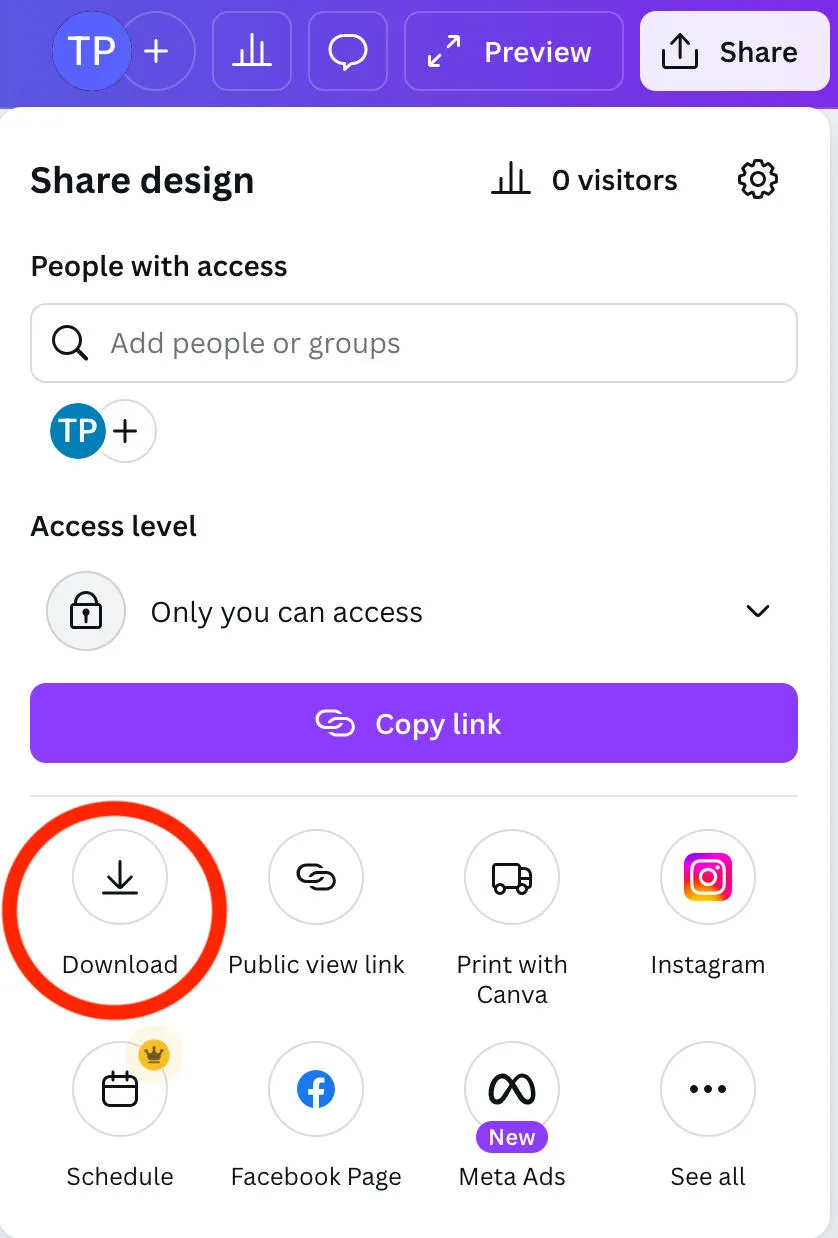The height and width of the screenshot is (1238, 838).
Task: Copy the design link
Action: [414, 723]
